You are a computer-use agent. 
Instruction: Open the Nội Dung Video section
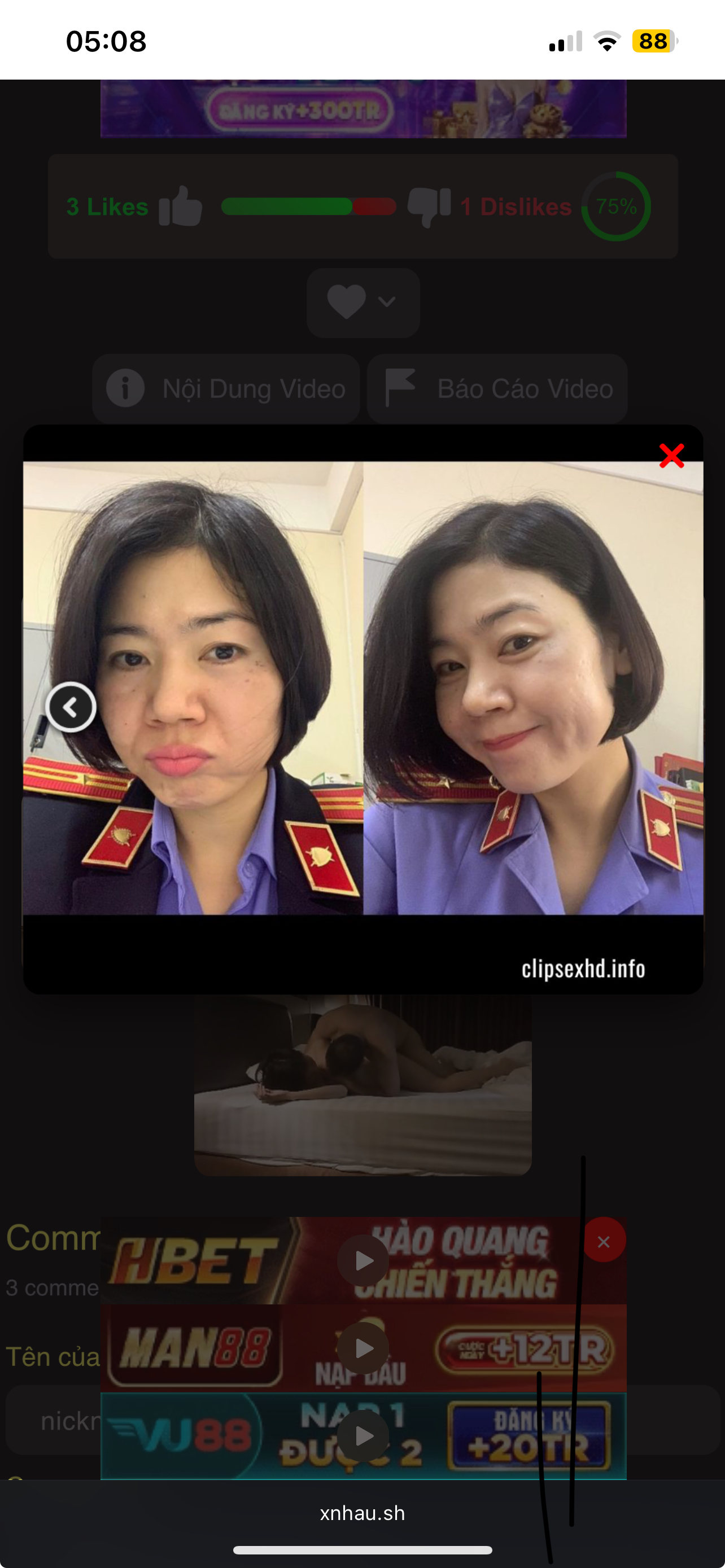pos(225,388)
